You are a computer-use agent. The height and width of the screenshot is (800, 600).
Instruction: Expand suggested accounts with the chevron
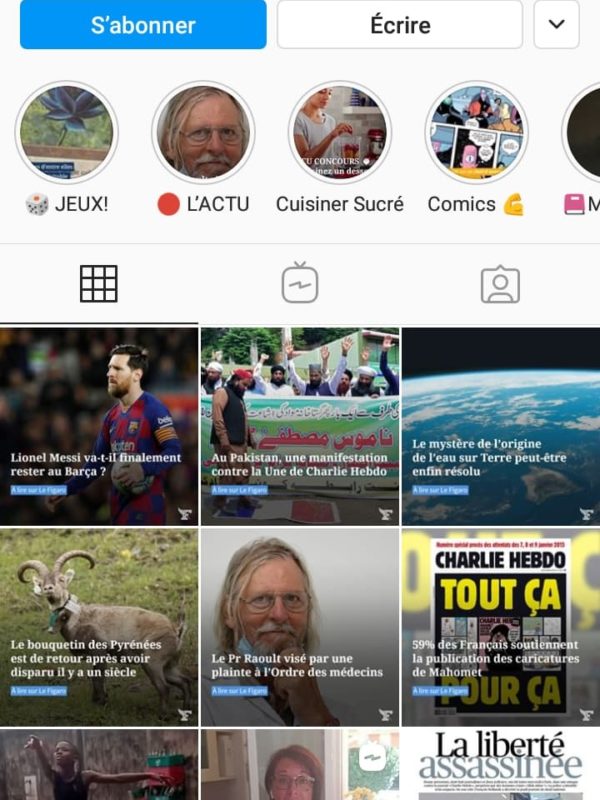[556, 25]
